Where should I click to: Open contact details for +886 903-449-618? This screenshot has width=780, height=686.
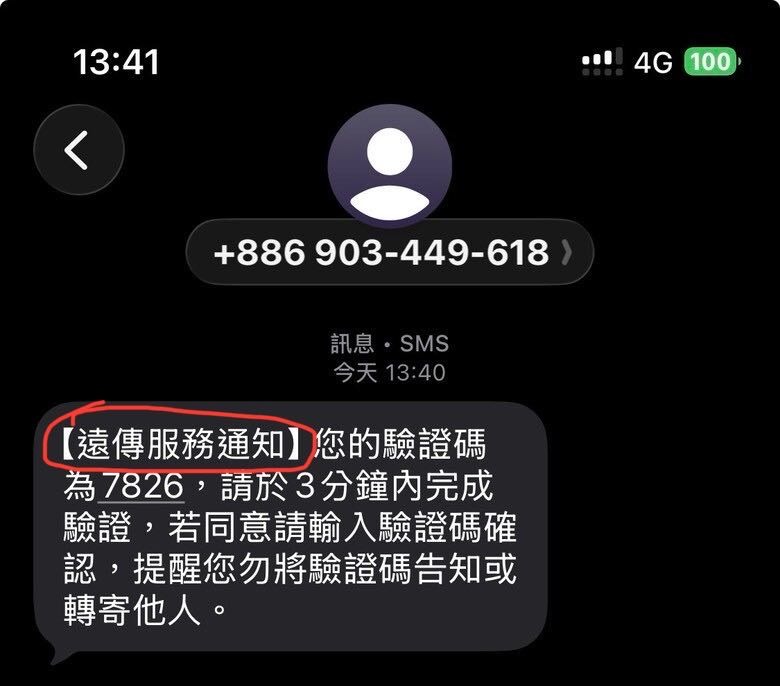(x=390, y=252)
